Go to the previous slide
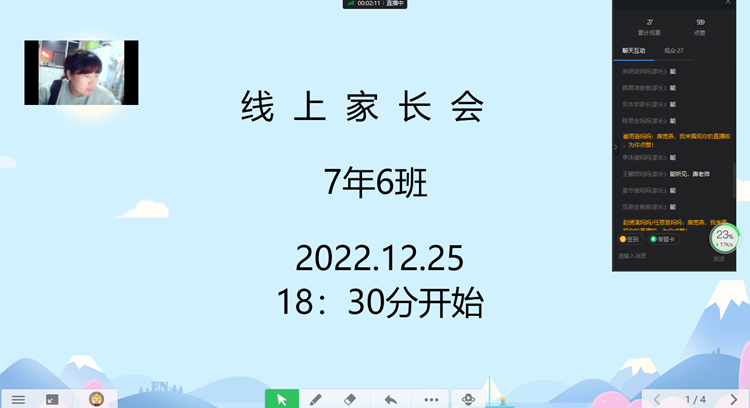The width and height of the screenshot is (750, 408). coord(657,399)
